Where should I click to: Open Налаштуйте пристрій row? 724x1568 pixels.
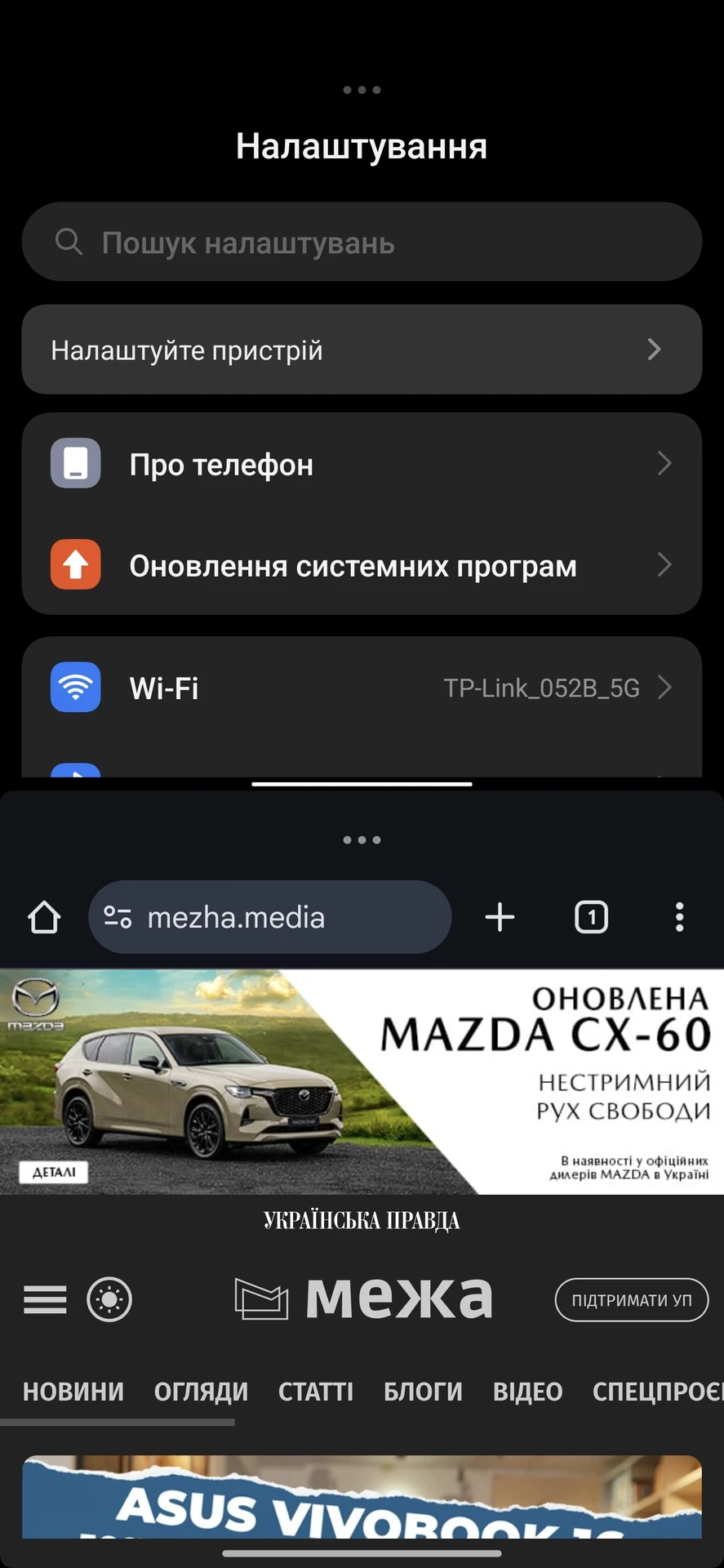pyautogui.click(x=362, y=350)
